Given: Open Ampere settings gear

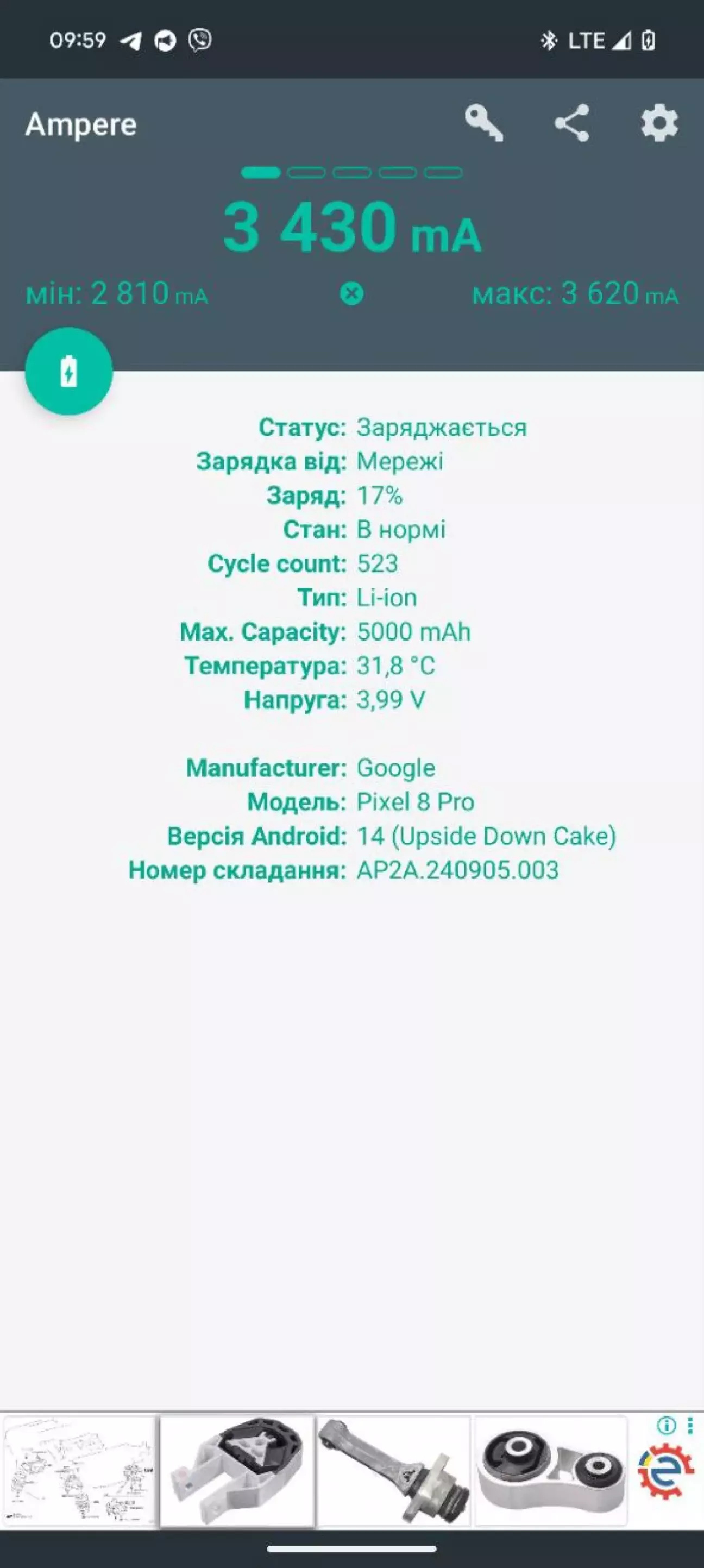Looking at the screenshot, I should (x=659, y=123).
